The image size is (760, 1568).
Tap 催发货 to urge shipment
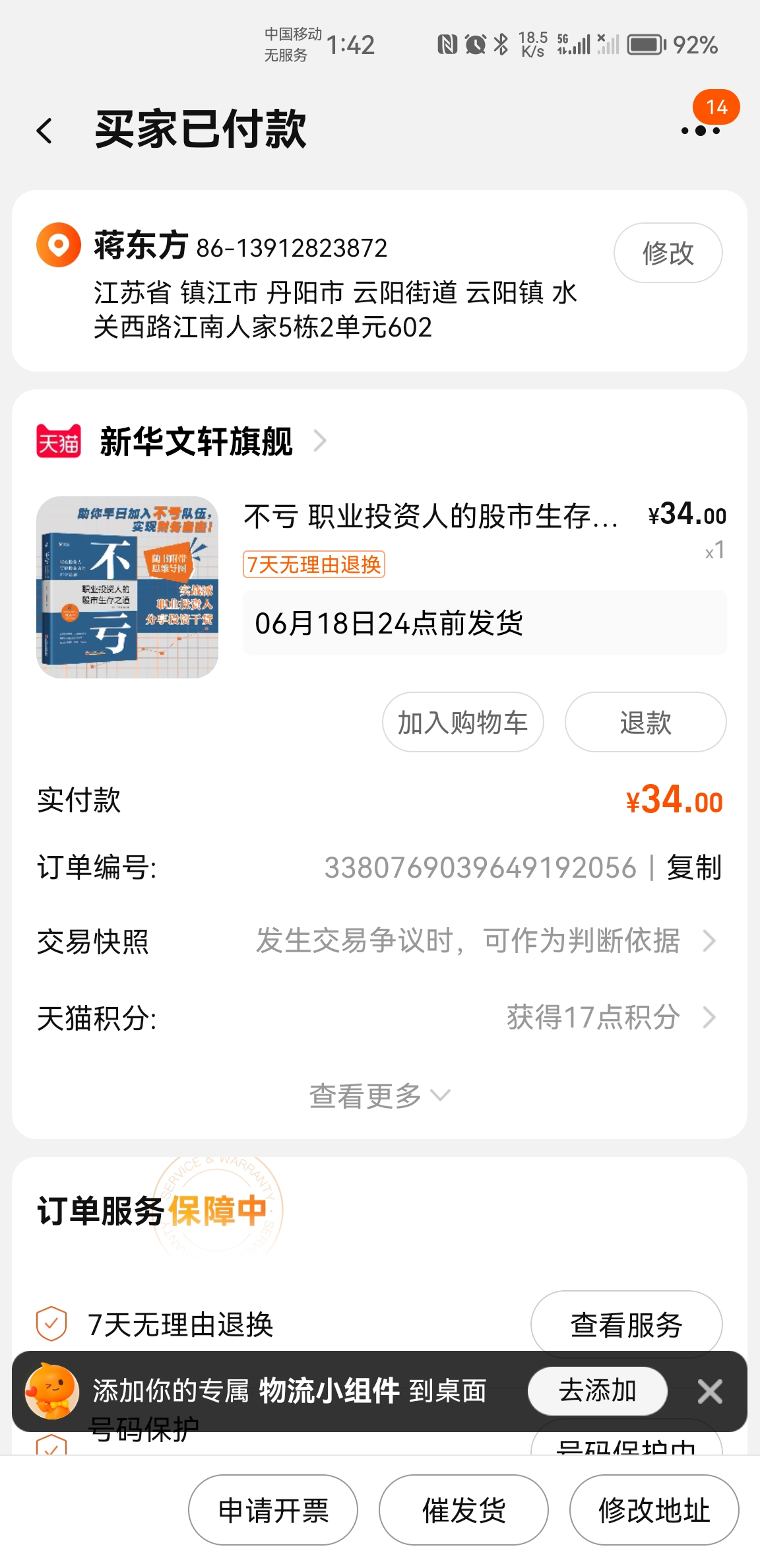(x=464, y=1510)
